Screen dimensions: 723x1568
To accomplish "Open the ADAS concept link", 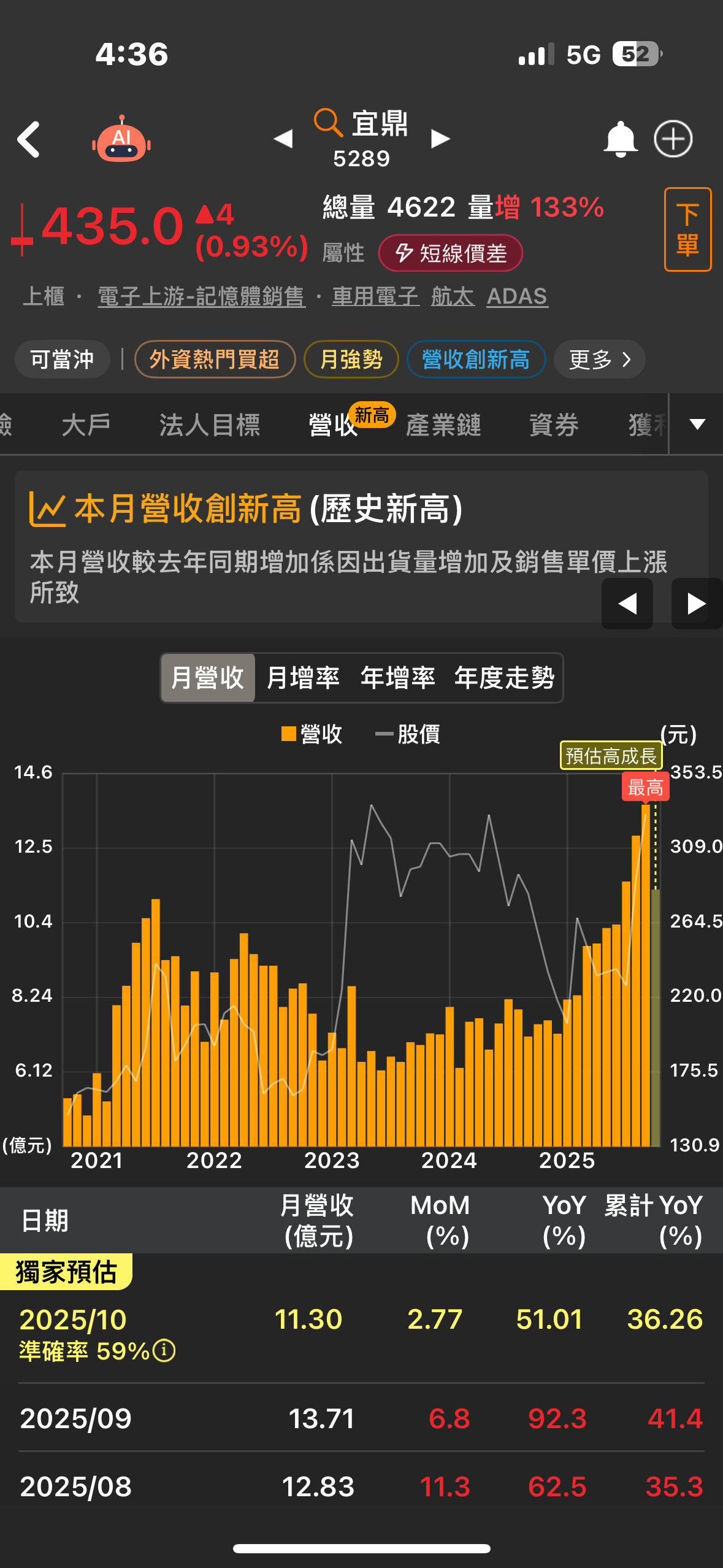I will point(516,296).
